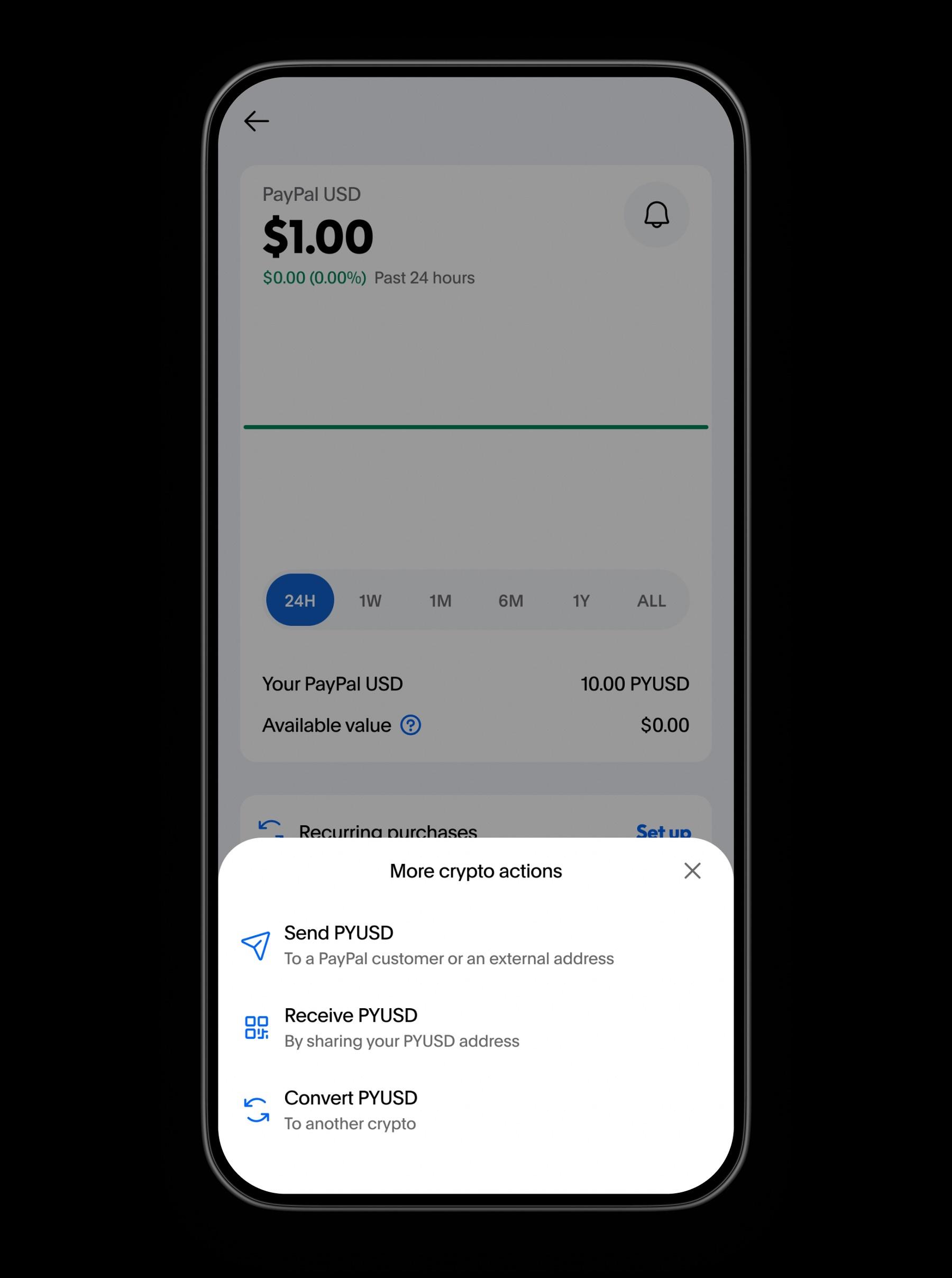Screen dimensions: 952x1278
Task: Open the price alerts bell
Action: pos(656,214)
